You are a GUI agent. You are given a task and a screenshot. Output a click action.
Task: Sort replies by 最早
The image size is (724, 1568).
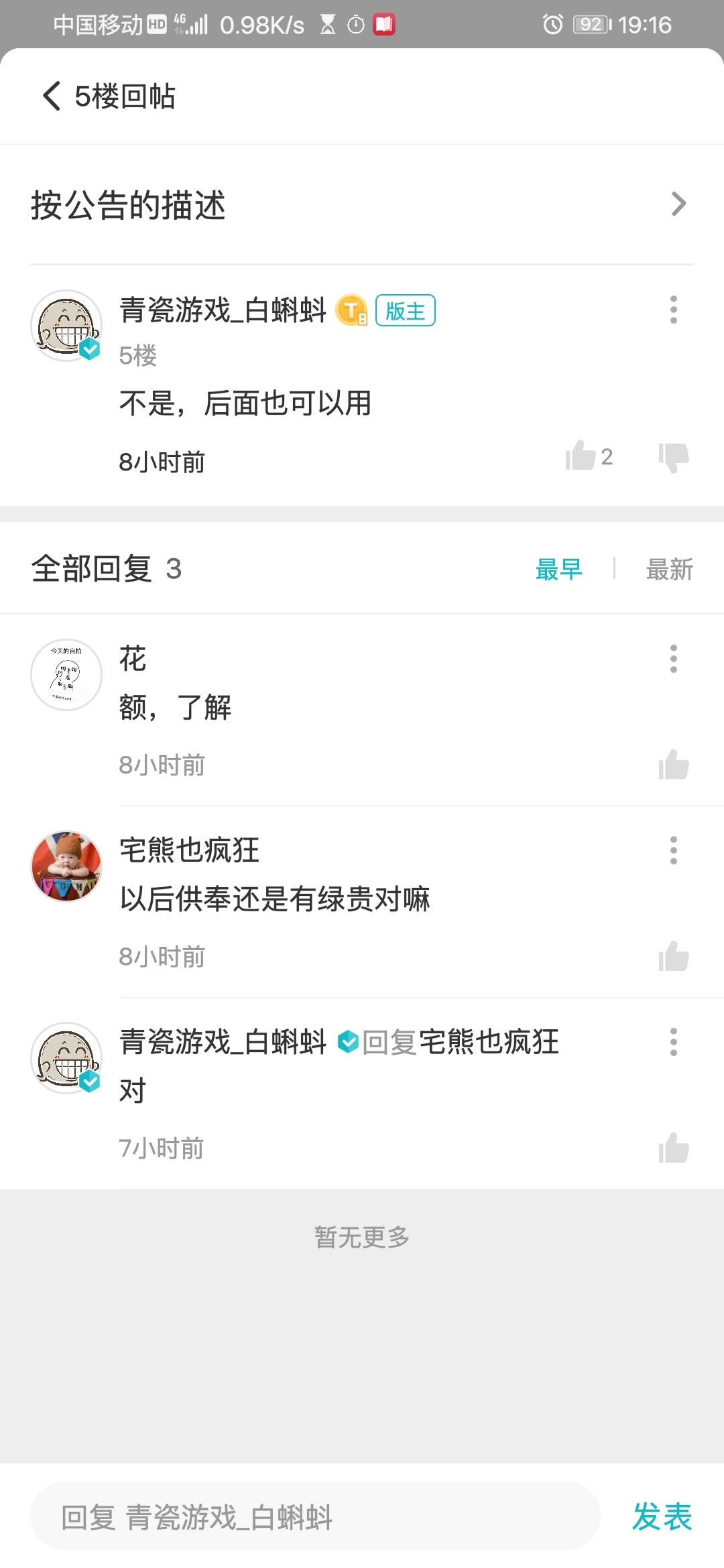coord(558,570)
